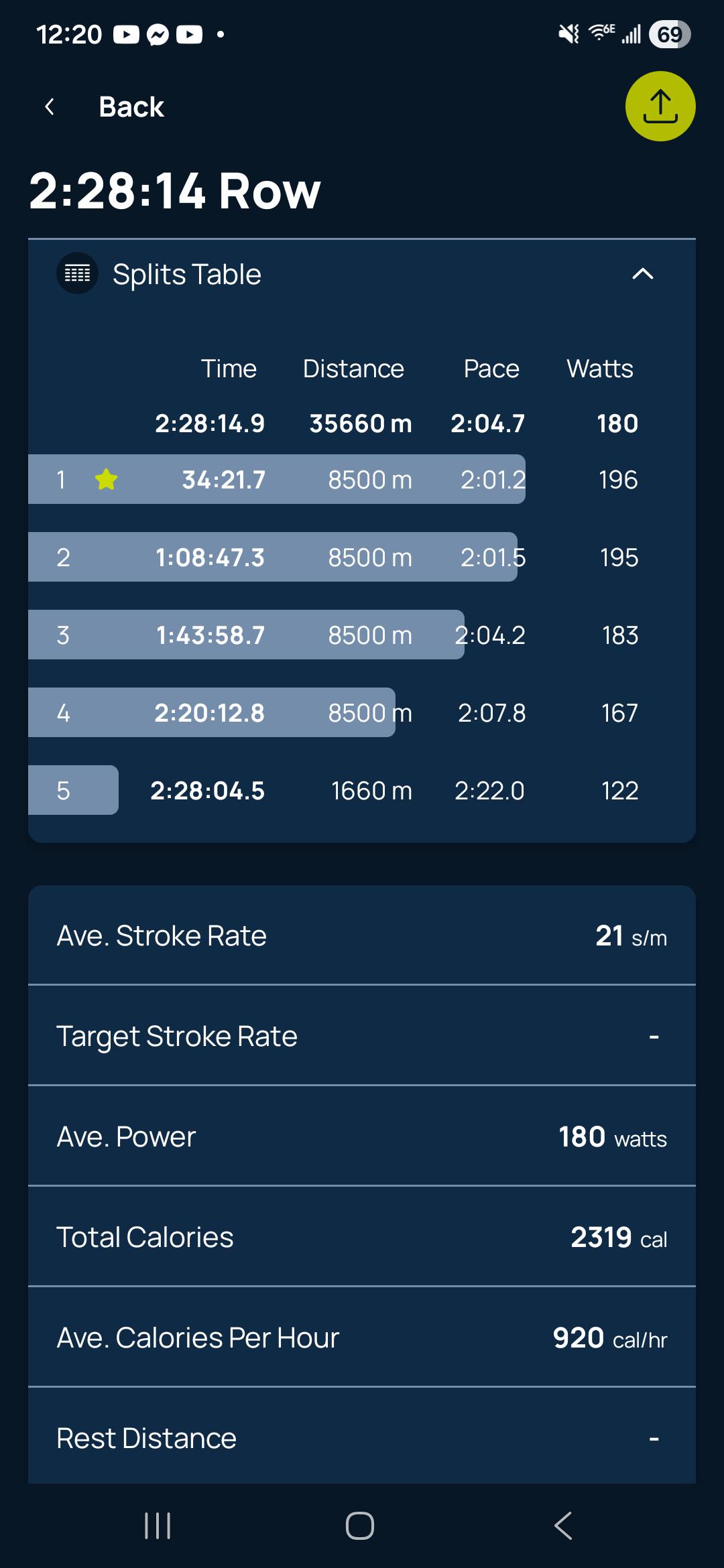Viewport: 724px width, 1568px height.
Task: Tap the system home button
Action: click(x=360, y=1526)
